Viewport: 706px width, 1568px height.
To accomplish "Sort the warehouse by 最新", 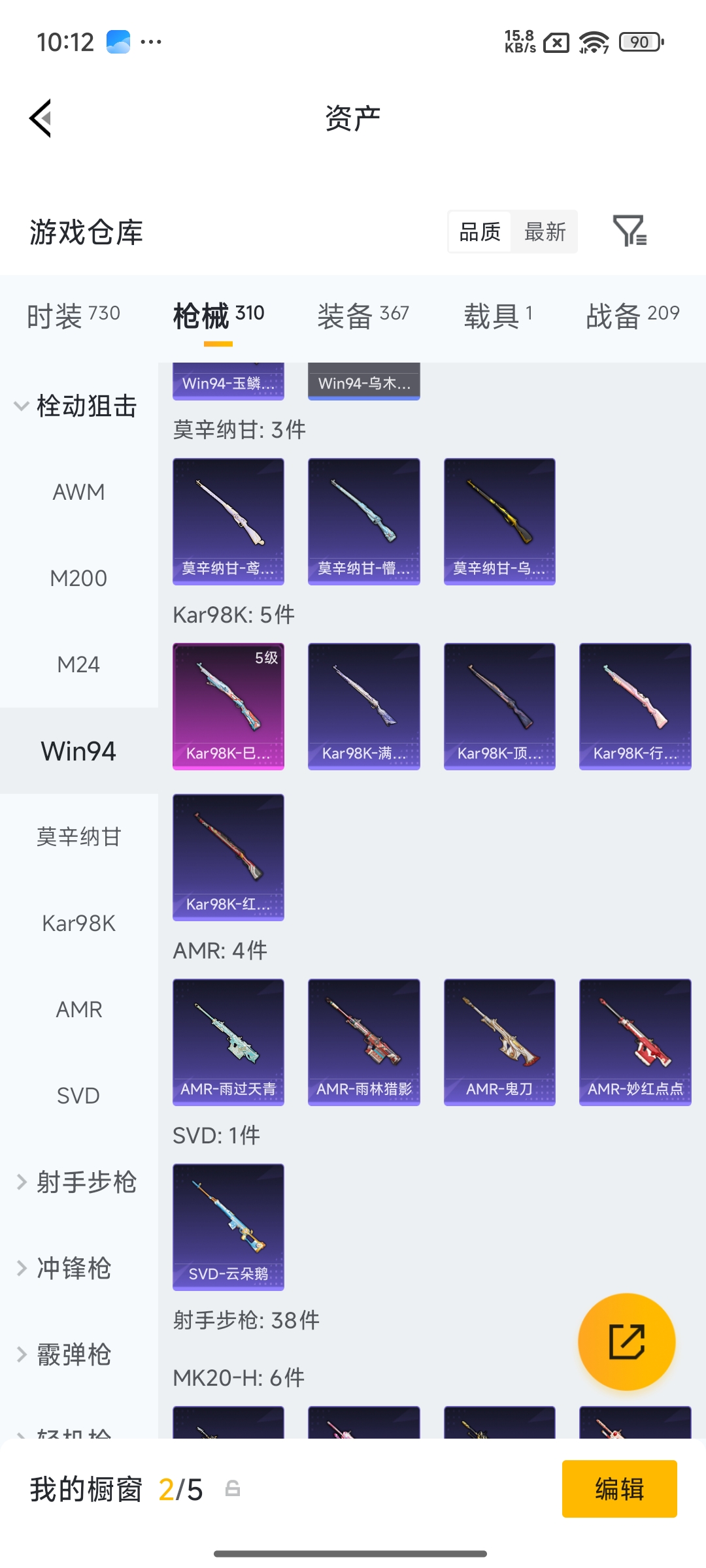I will coord(545,231).
